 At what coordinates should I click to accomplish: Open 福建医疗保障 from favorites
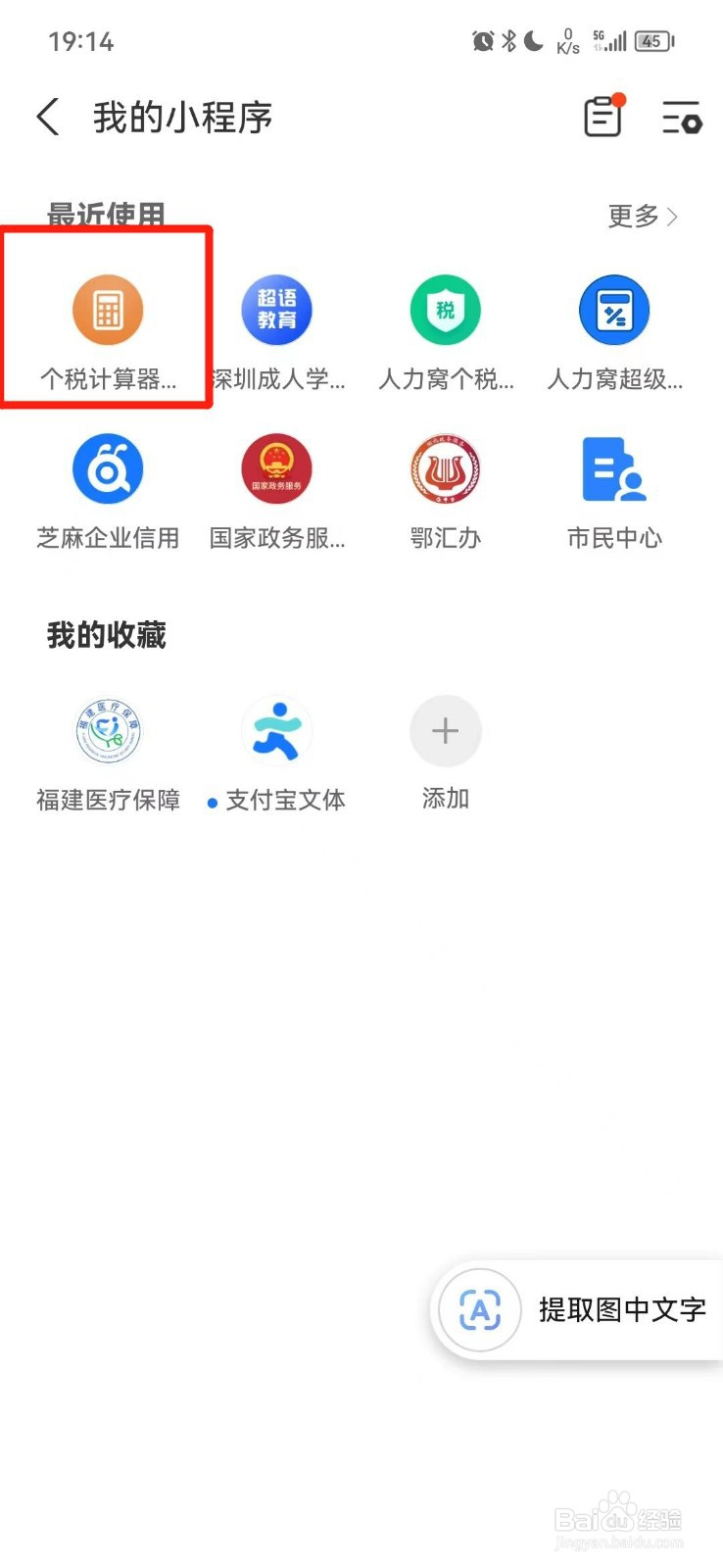point(108,731)
